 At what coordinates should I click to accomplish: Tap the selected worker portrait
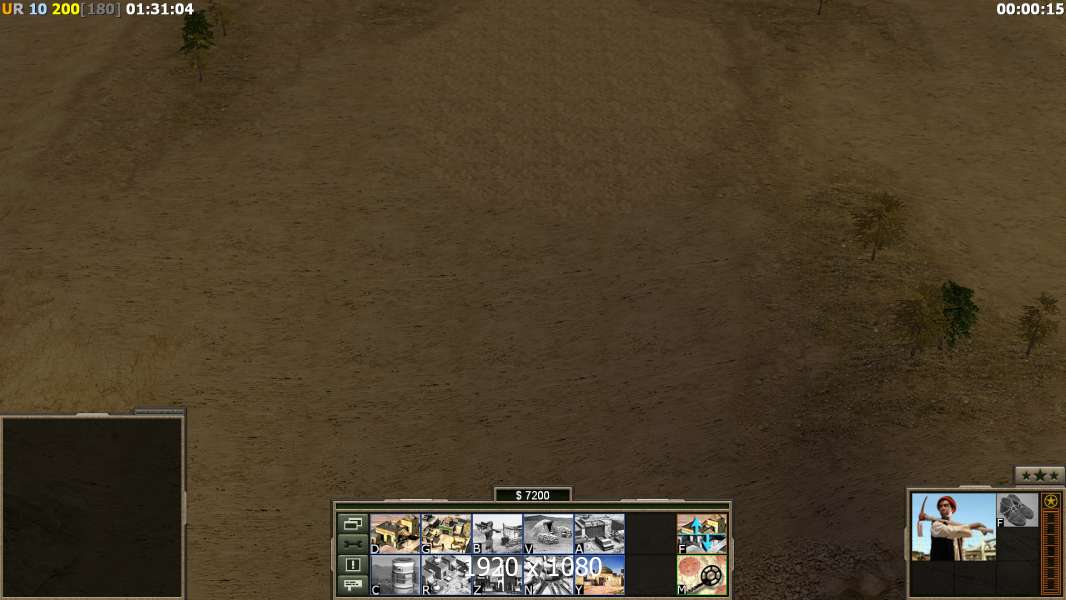point(953,526)
